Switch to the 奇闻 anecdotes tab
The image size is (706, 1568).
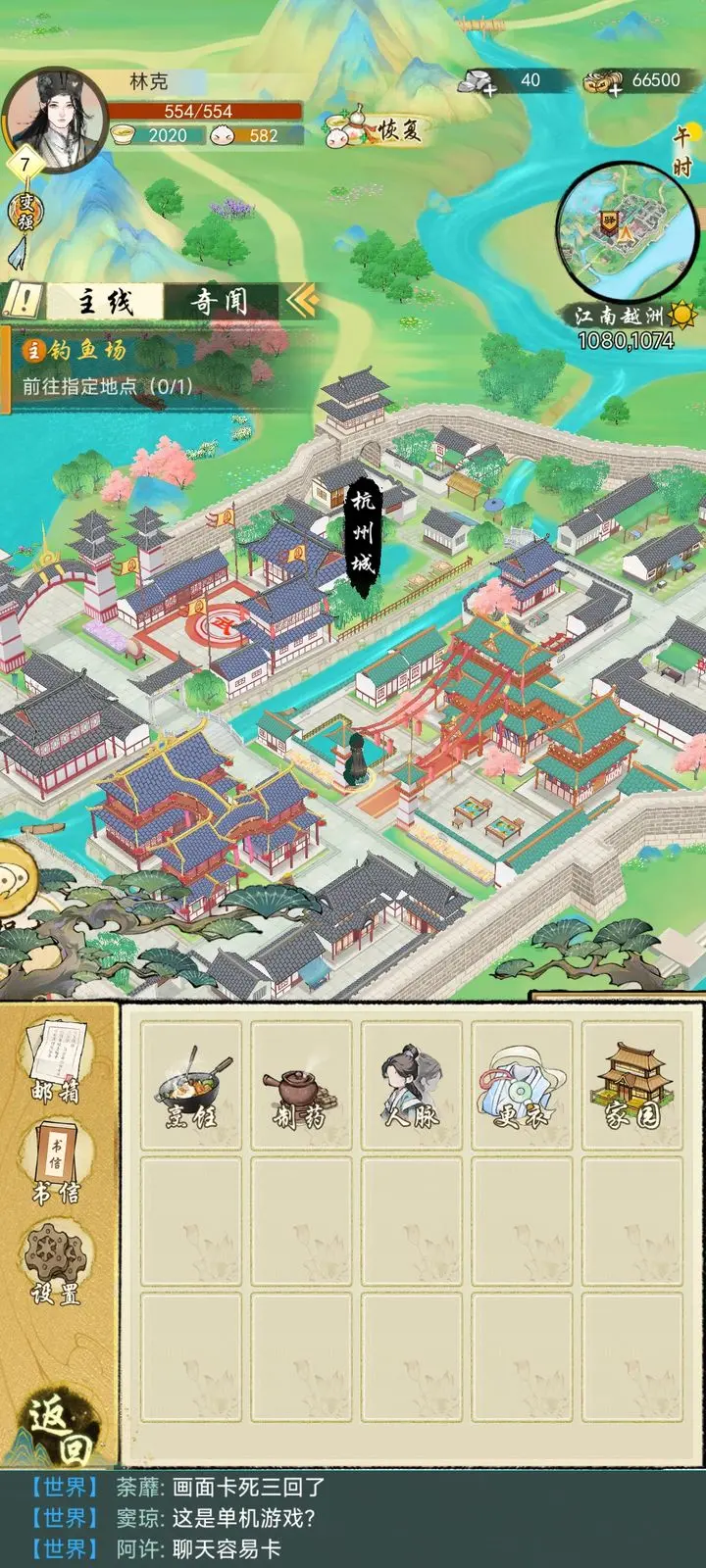click(x=221, y=301)
